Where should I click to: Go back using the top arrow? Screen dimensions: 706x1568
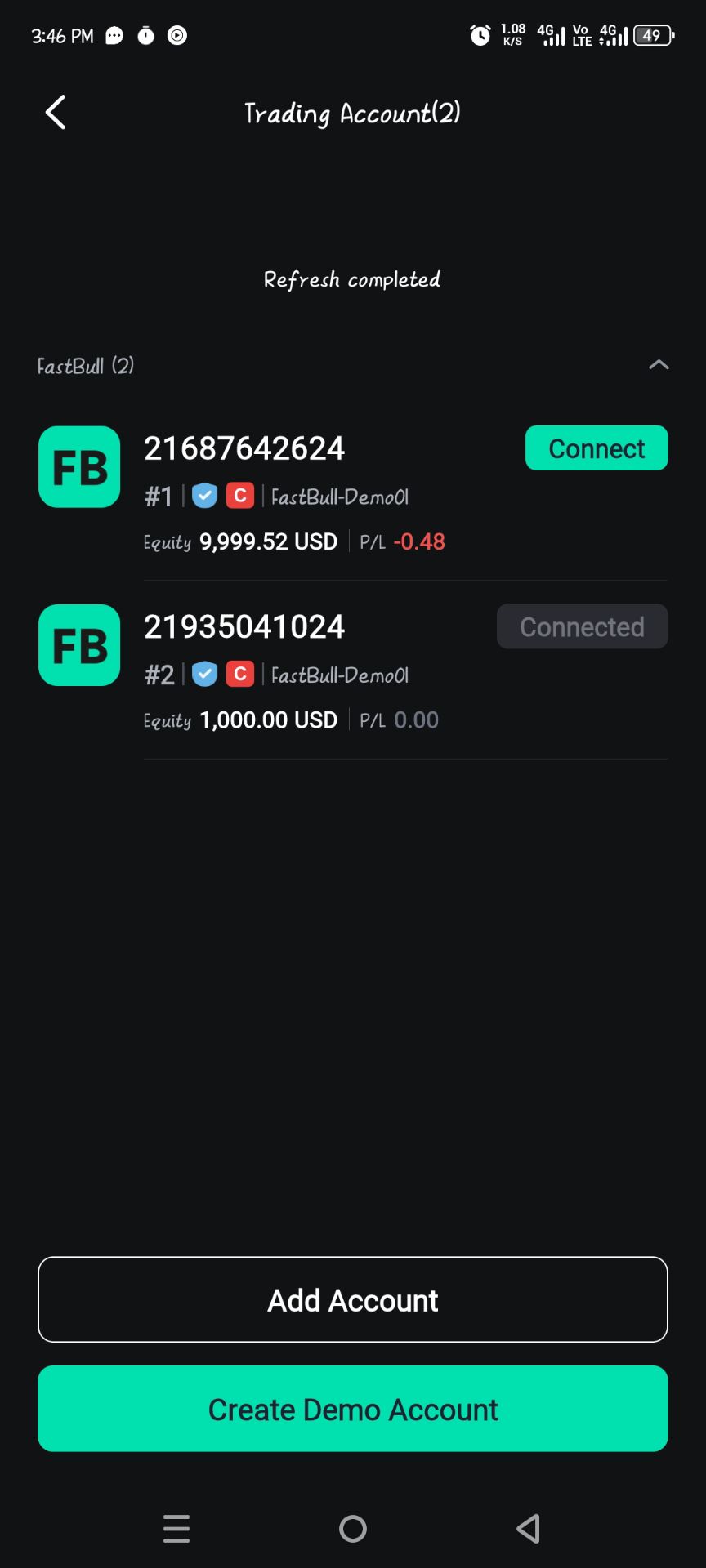click(55, 113)
